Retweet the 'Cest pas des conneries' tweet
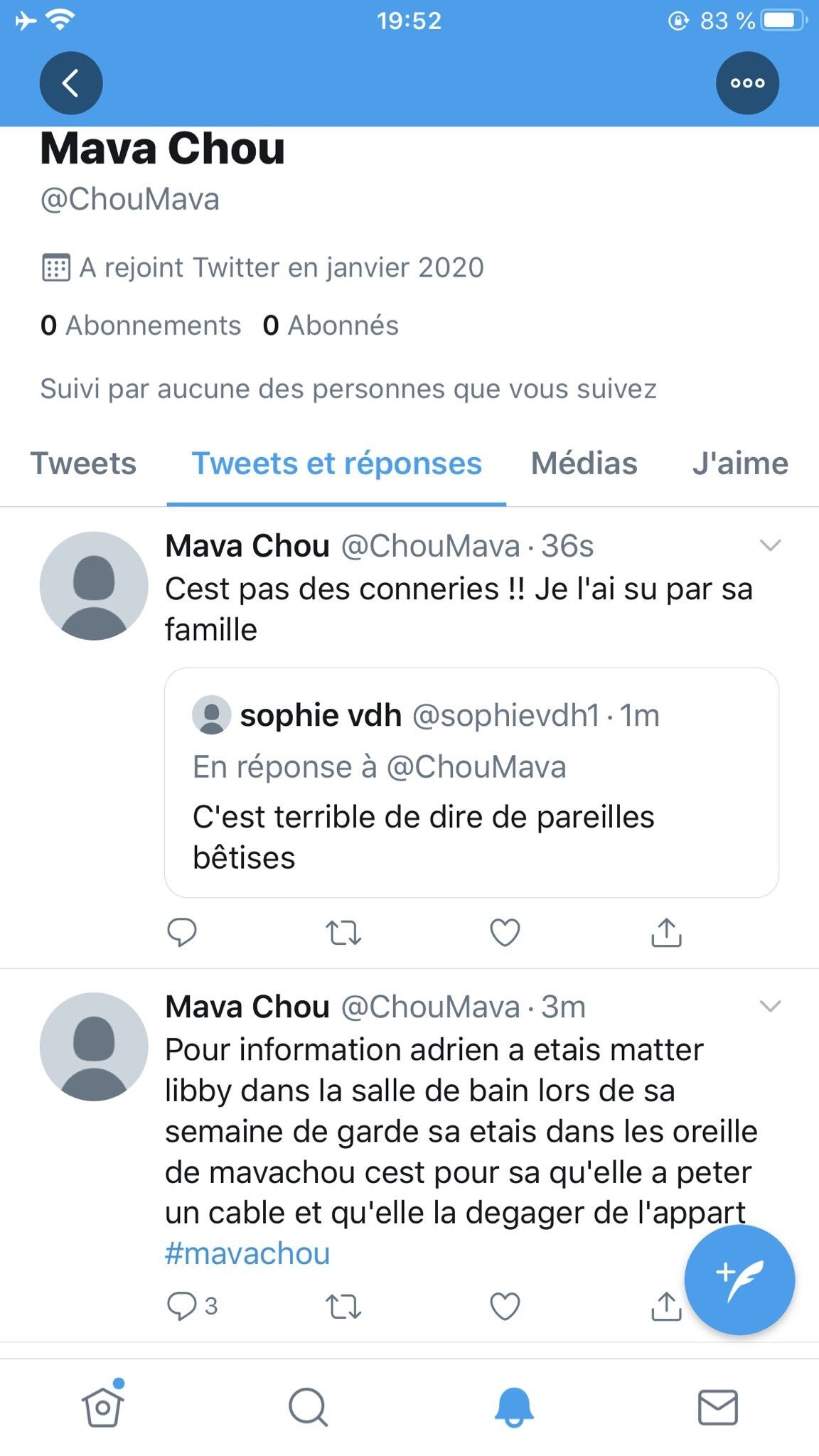Viewport: 819px width, 1456px height. pos(343,932)
